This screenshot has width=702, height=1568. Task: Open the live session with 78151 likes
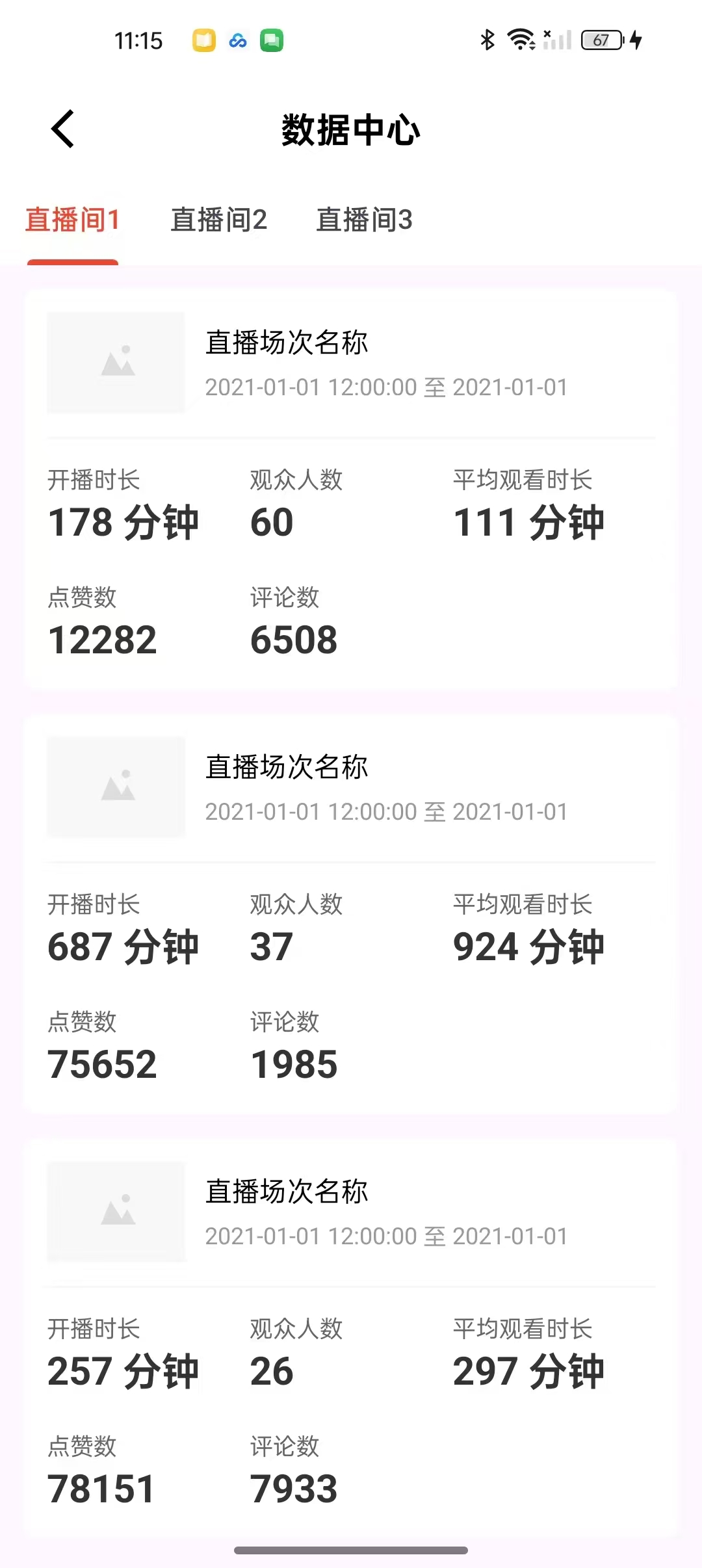click(351, 1339)
